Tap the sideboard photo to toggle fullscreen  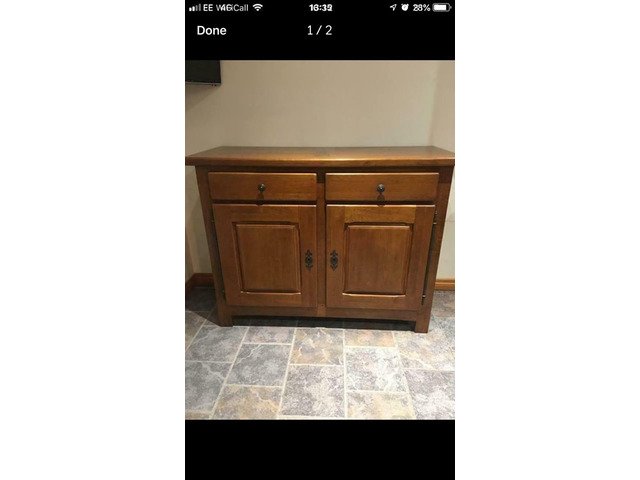(x=320, y=240)
